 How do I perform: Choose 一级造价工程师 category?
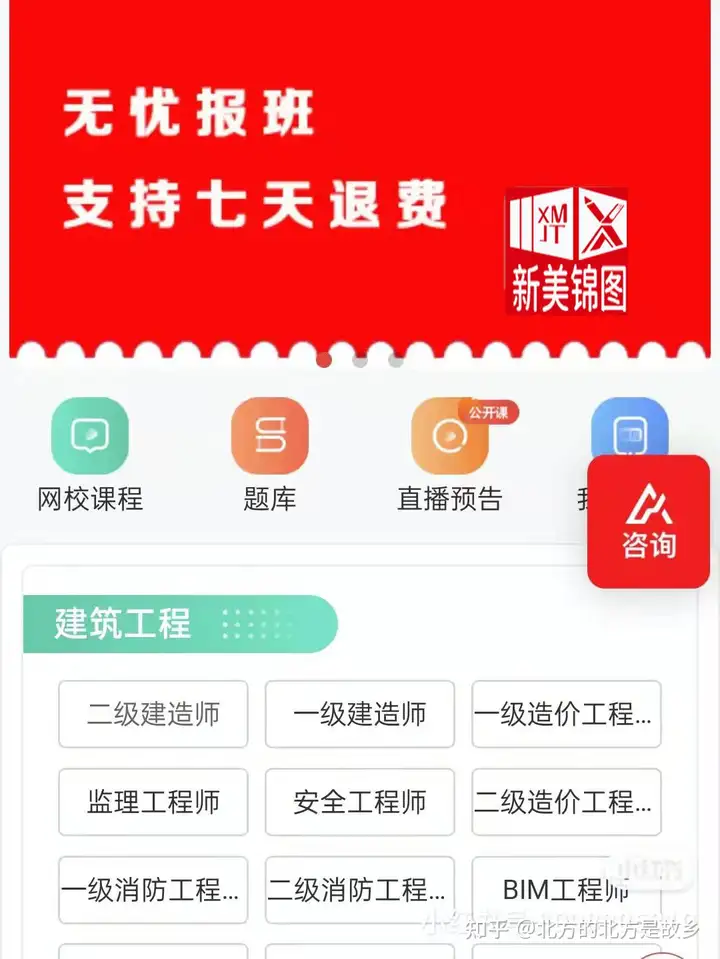click(566, 714)
